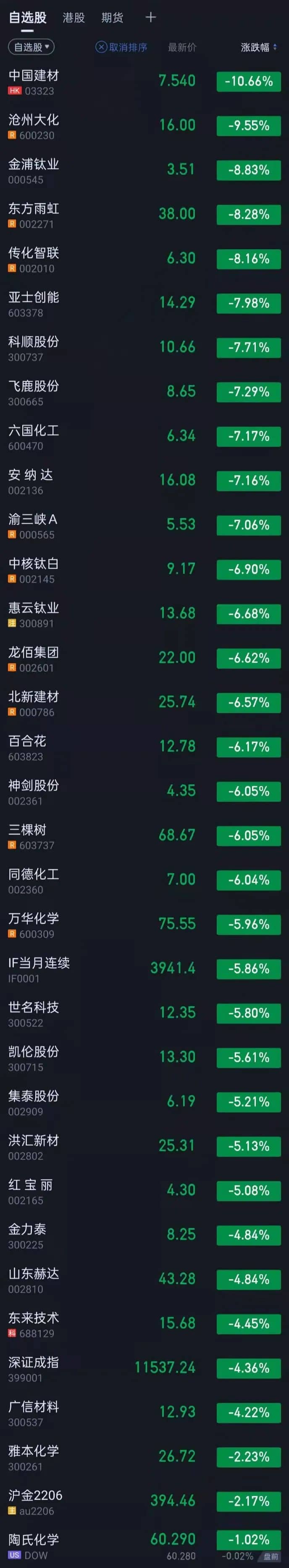Viewport: 289px width, 1568px height.
Task: Tap 取消排序 to cancel sorting
Action: tap(122, 47)
